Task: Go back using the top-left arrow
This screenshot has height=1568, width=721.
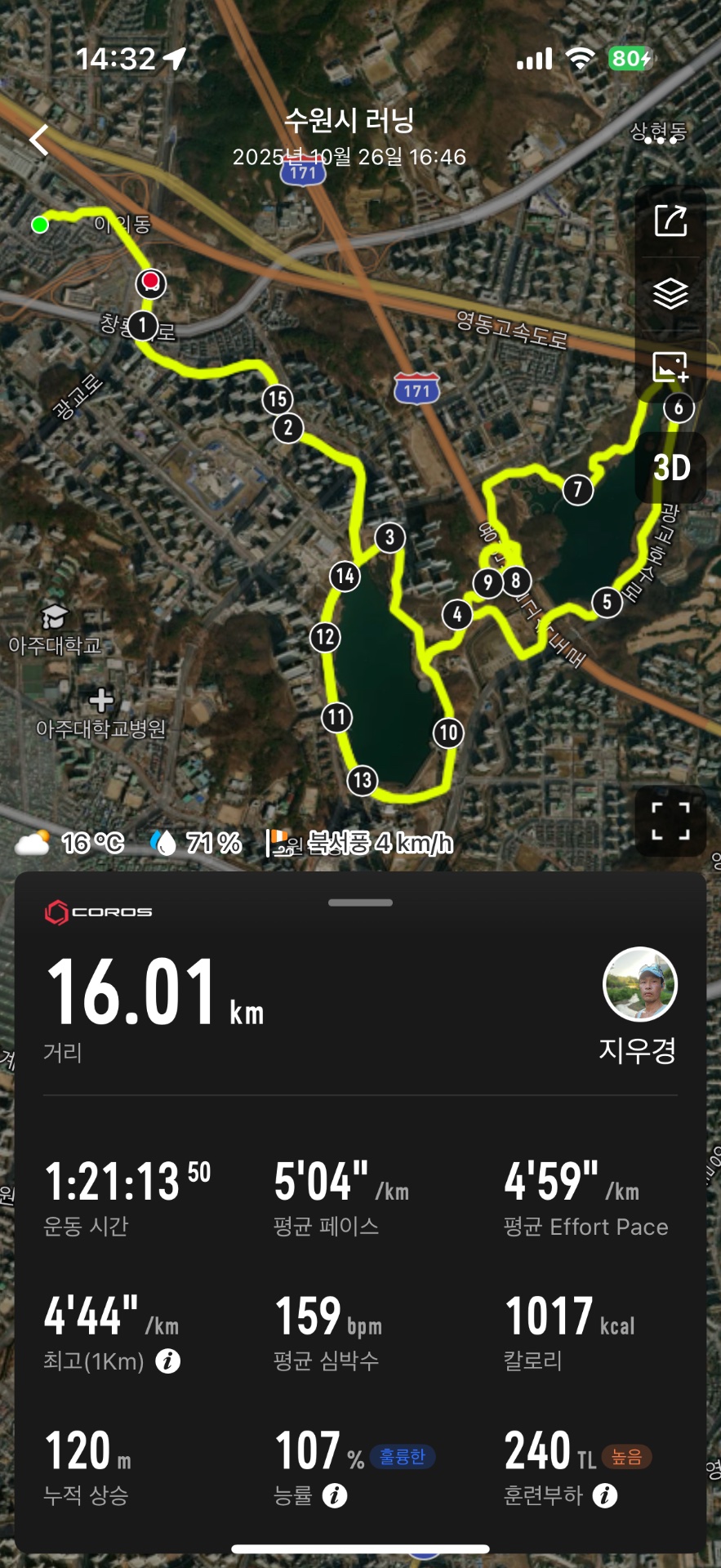Action: (38, 140)
